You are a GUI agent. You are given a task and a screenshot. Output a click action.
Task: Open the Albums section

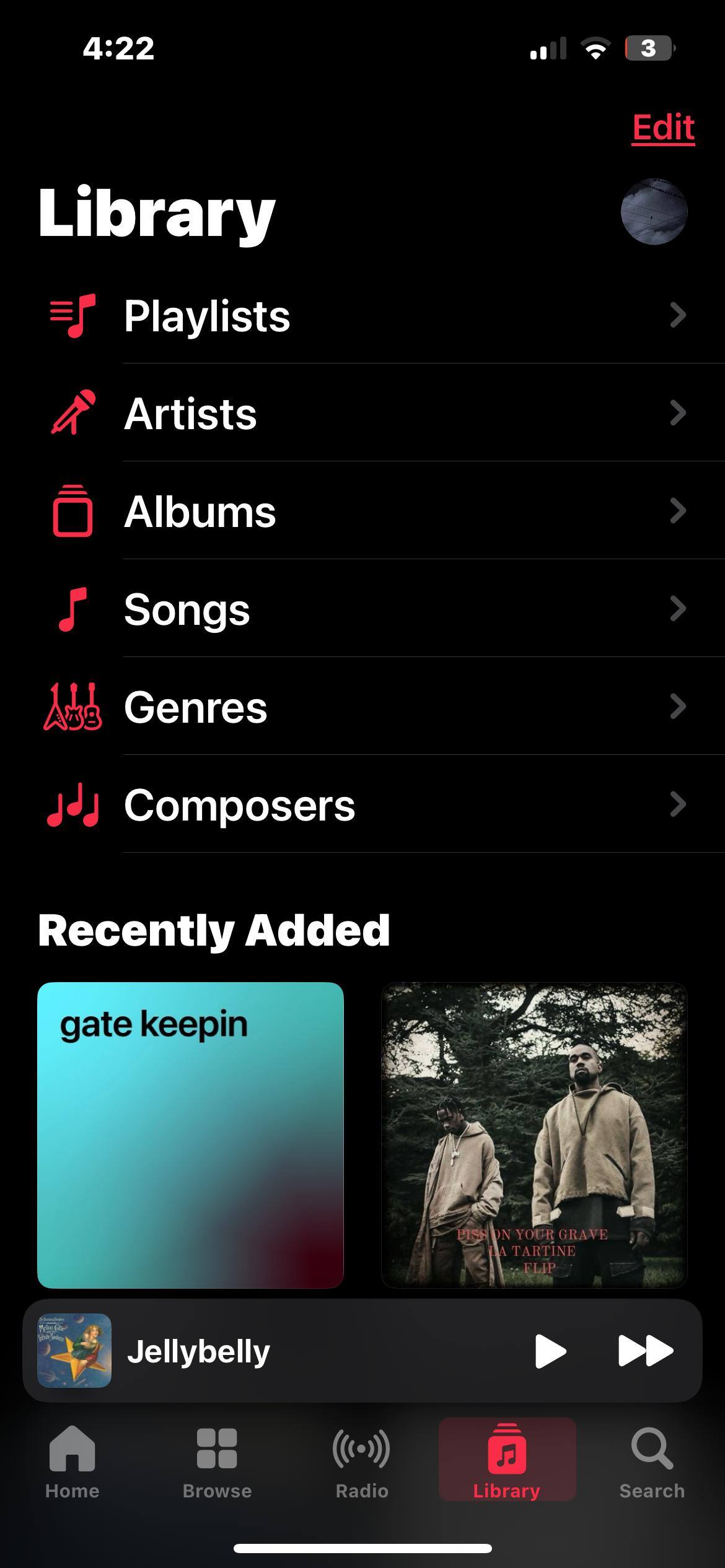pos(362,511)
